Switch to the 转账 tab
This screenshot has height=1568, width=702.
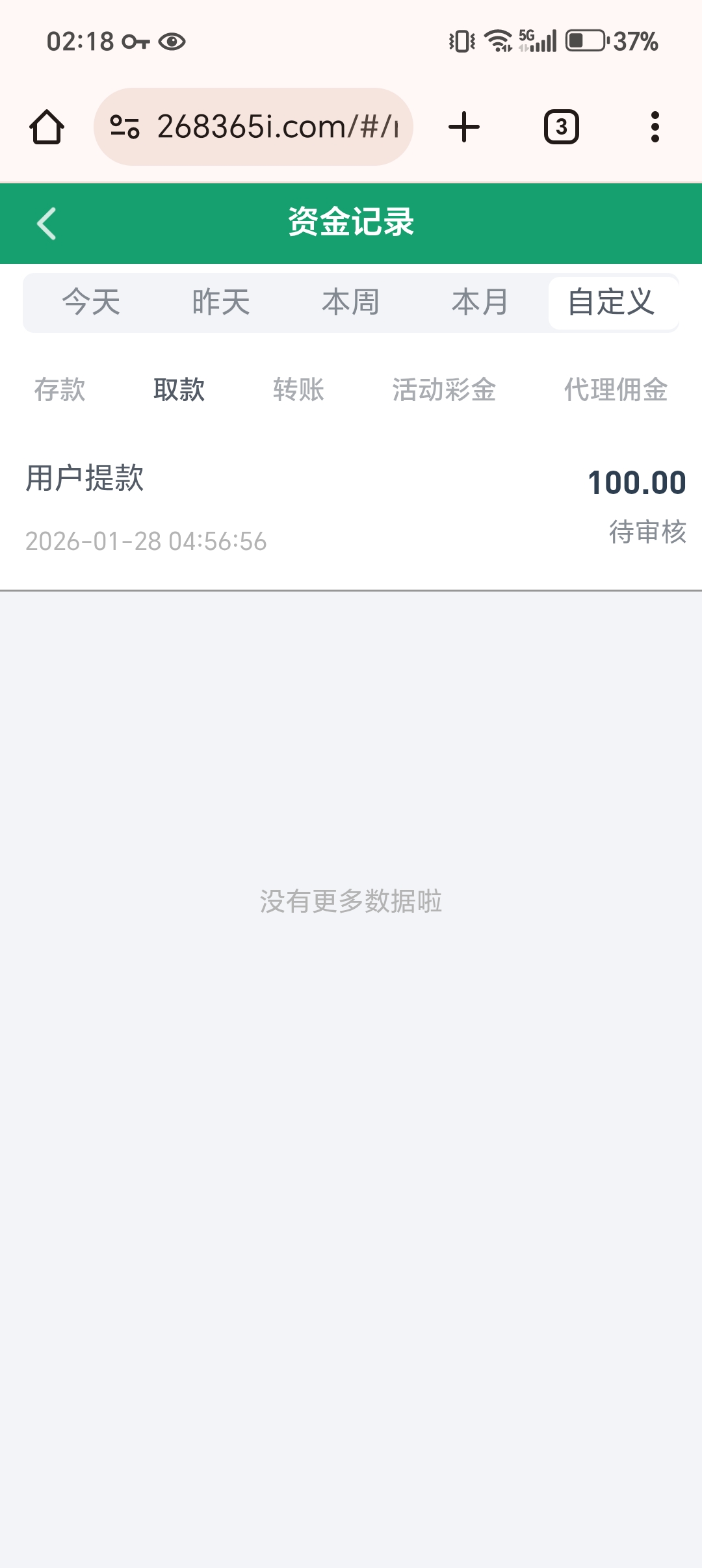click(x=299, y=390)
